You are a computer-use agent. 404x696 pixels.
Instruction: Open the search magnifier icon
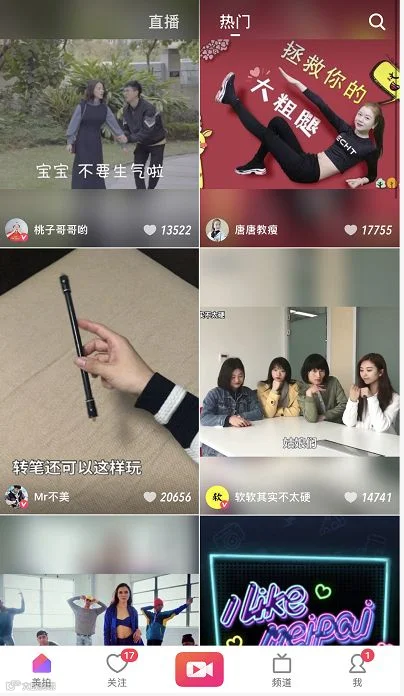pos(376,21)
